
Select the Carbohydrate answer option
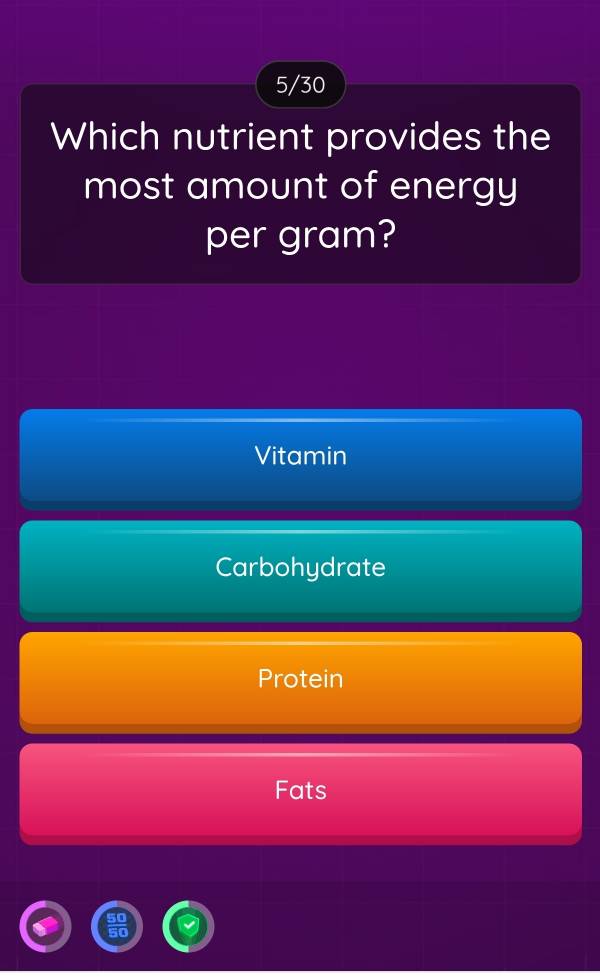pyautogui.click(x=300, y=568)
